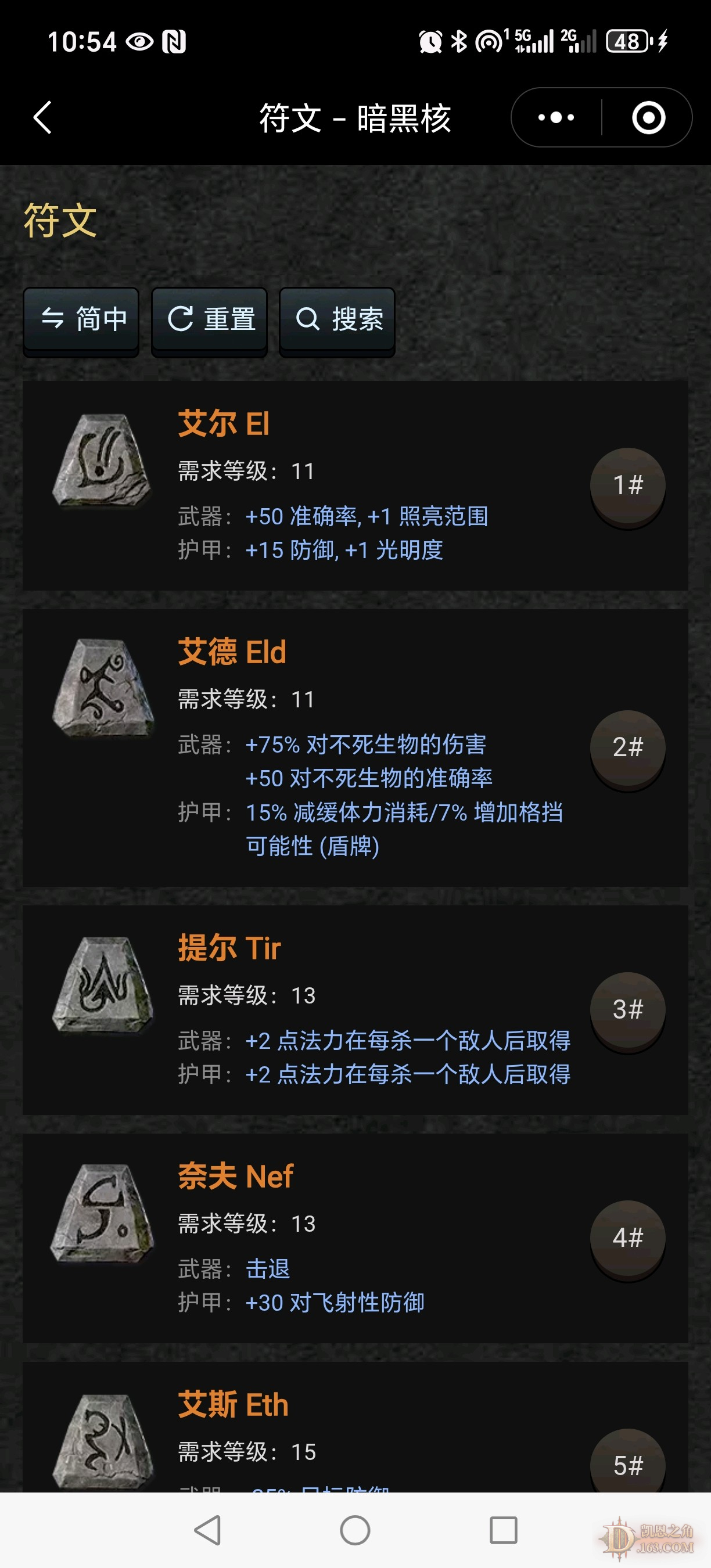This screenshot has height=1568, width=711.
Task: Select the 1# rune number badge
Action: coord(627,485)
